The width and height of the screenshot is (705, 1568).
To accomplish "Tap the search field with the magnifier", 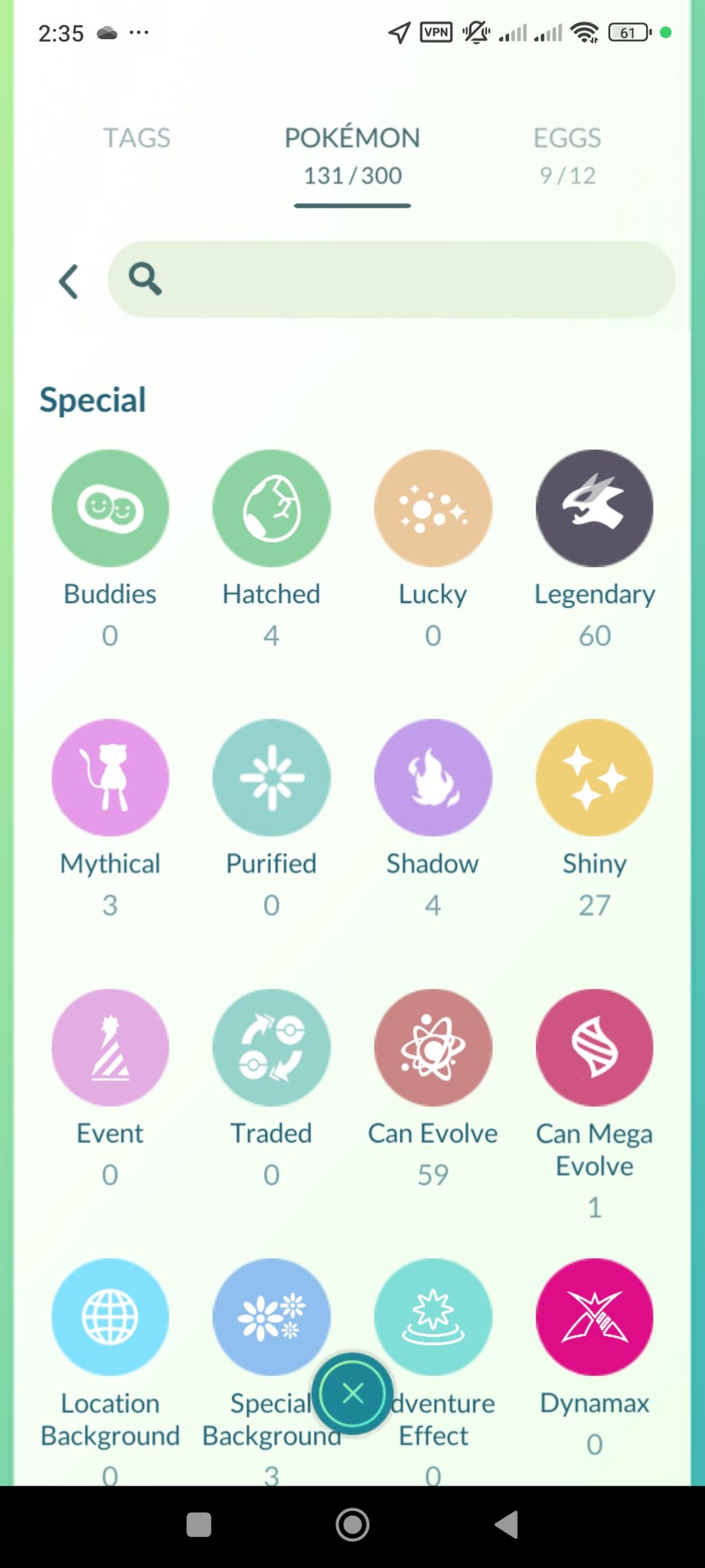I will 391,279.
